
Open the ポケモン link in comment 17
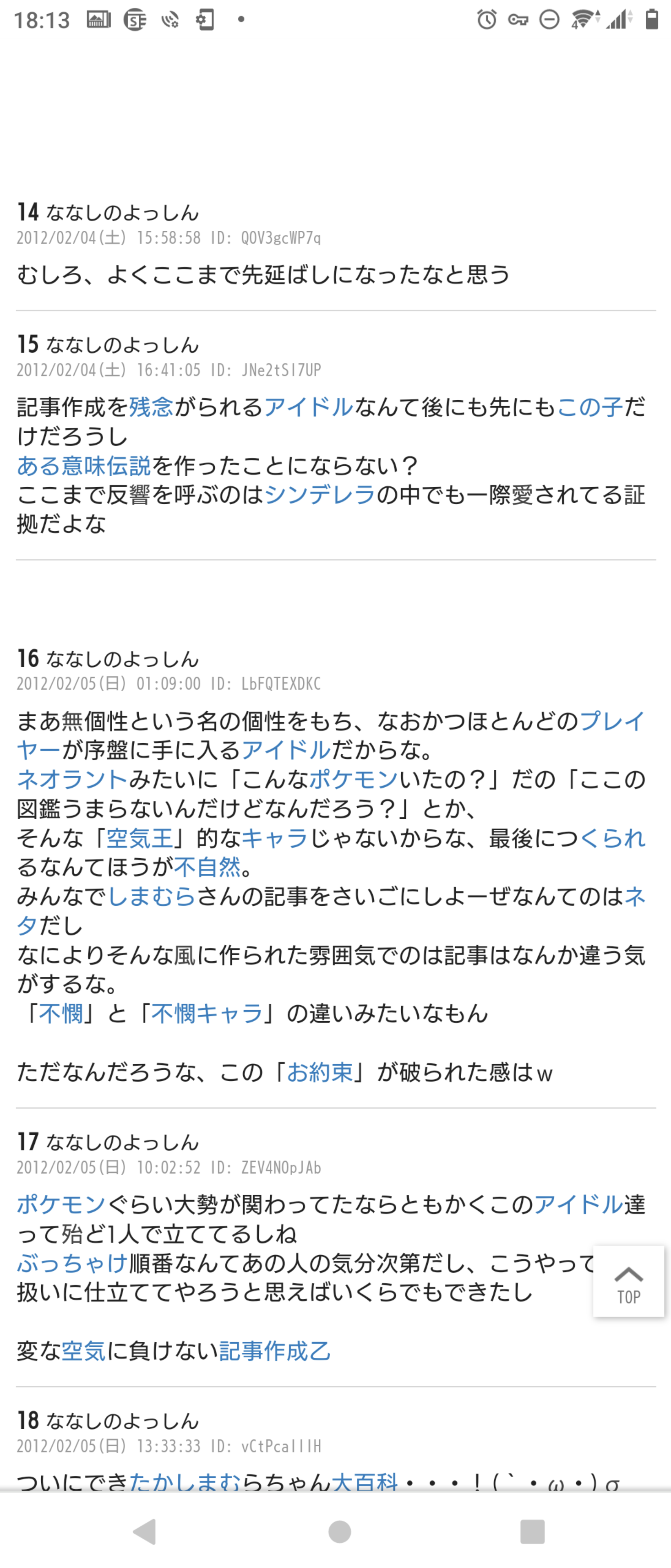click(62, 1205)
